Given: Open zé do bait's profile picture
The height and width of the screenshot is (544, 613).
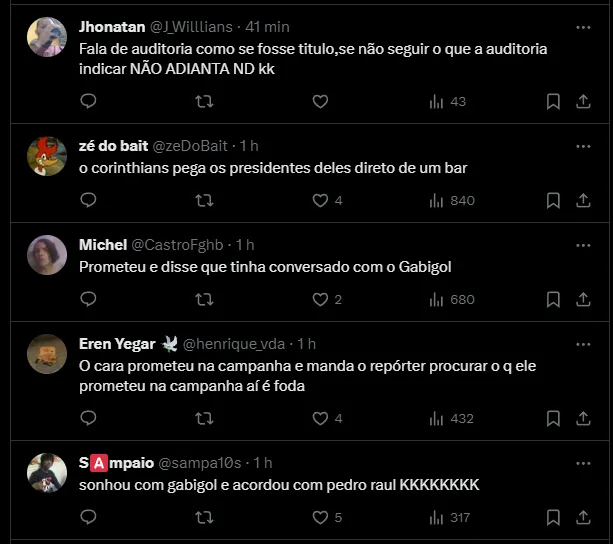Looking at the screenshot, I should click(x=47, y=156).
